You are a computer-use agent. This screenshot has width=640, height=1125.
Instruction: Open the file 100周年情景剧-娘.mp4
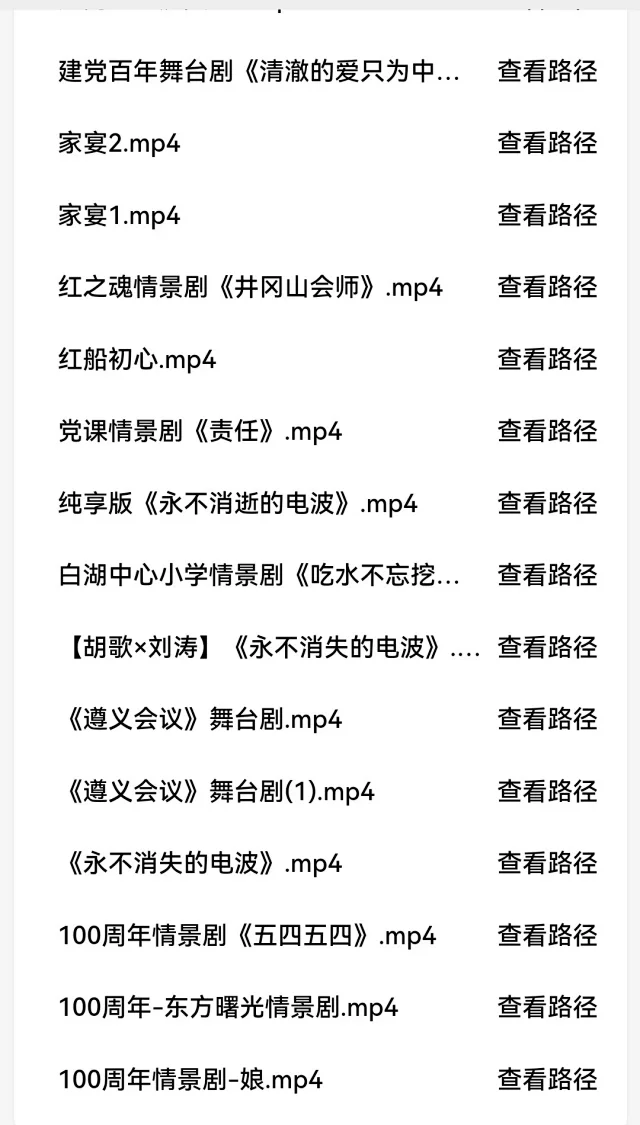190,1079
